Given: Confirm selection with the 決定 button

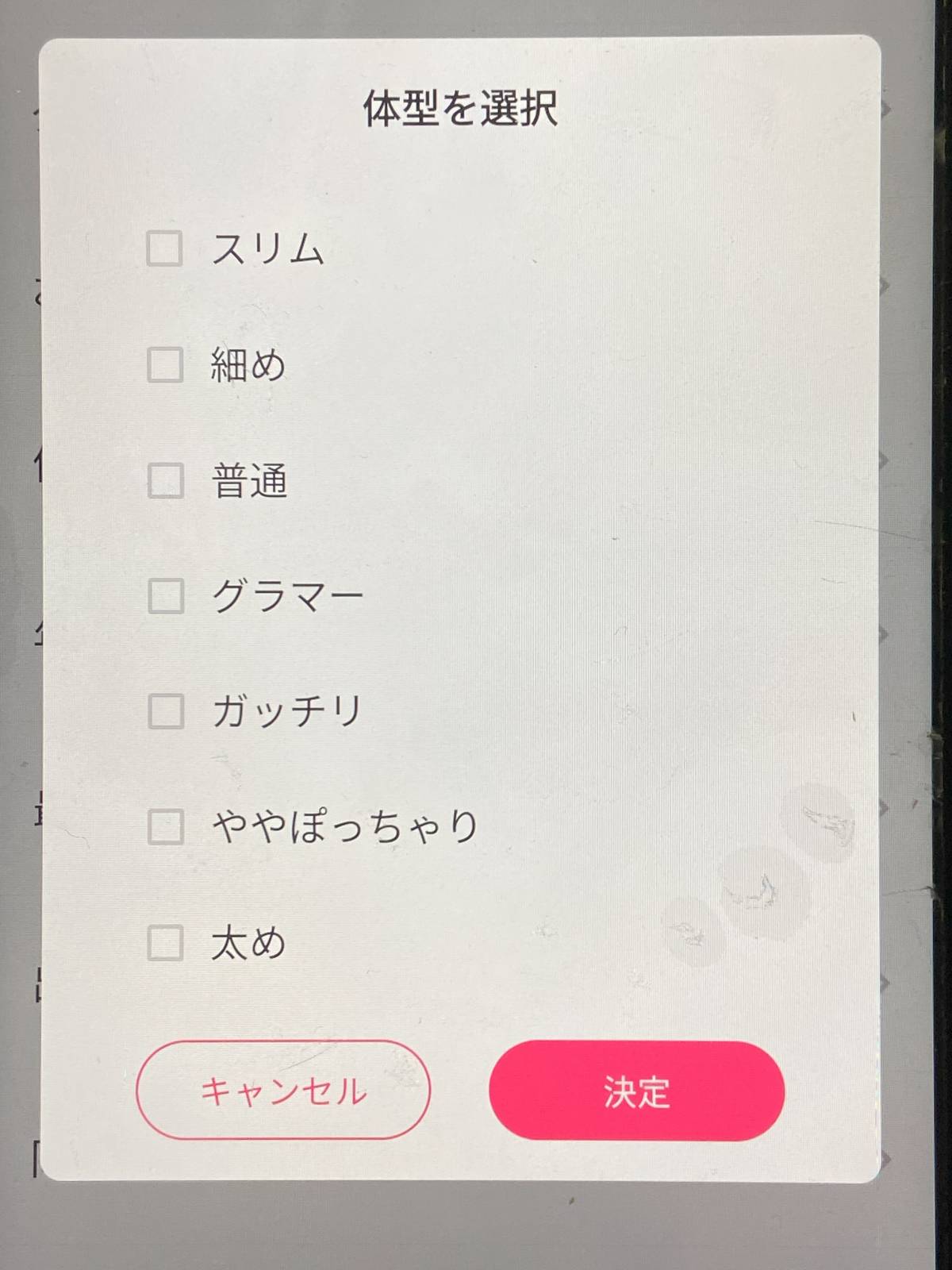Looking at the screenshot, I should click(637, 1091).
